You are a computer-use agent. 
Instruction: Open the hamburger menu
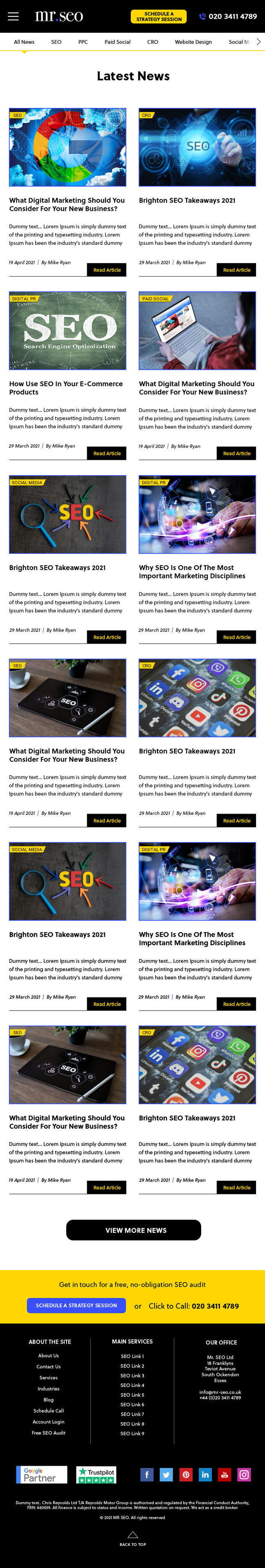pyautogui.click(x=13, y=16)
